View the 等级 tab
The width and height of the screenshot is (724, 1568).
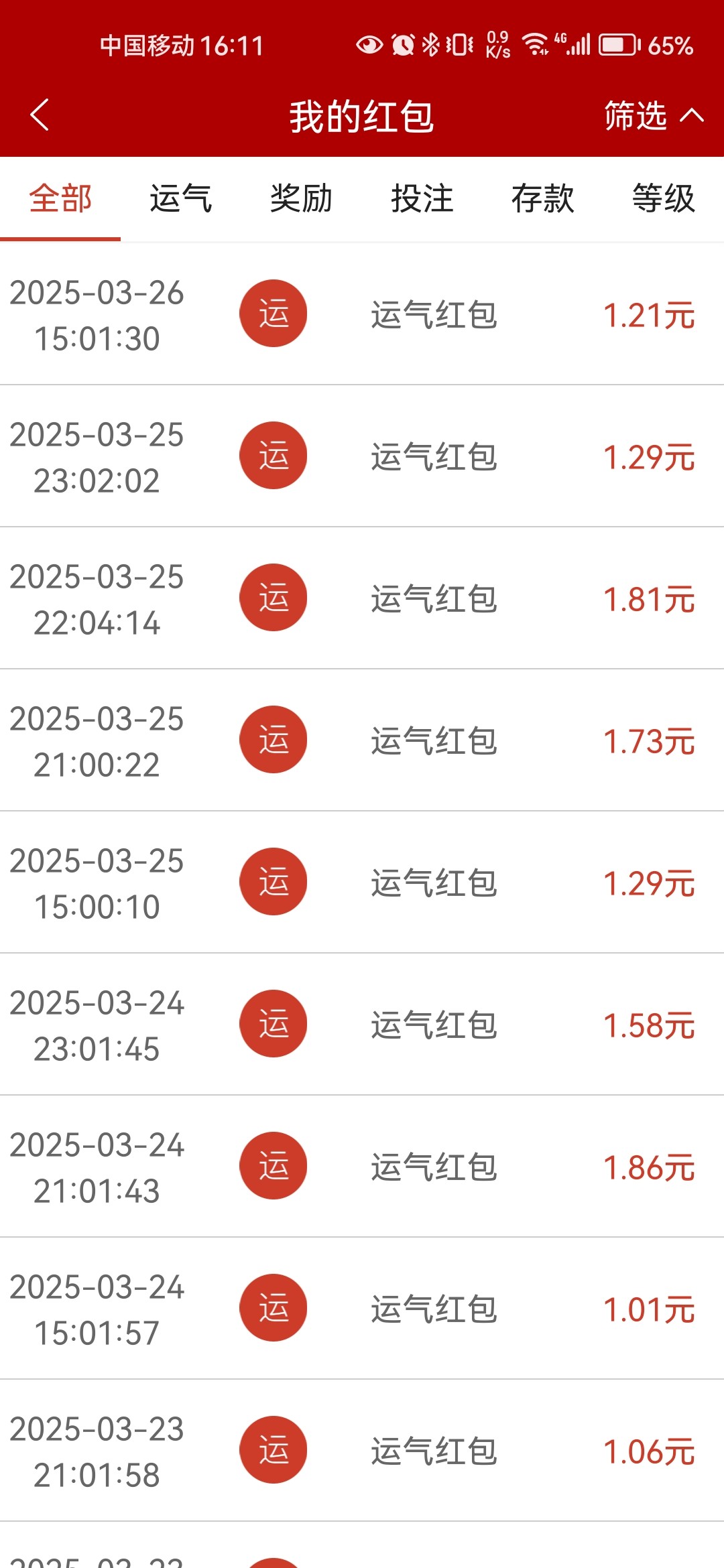(x=664, y=199)
